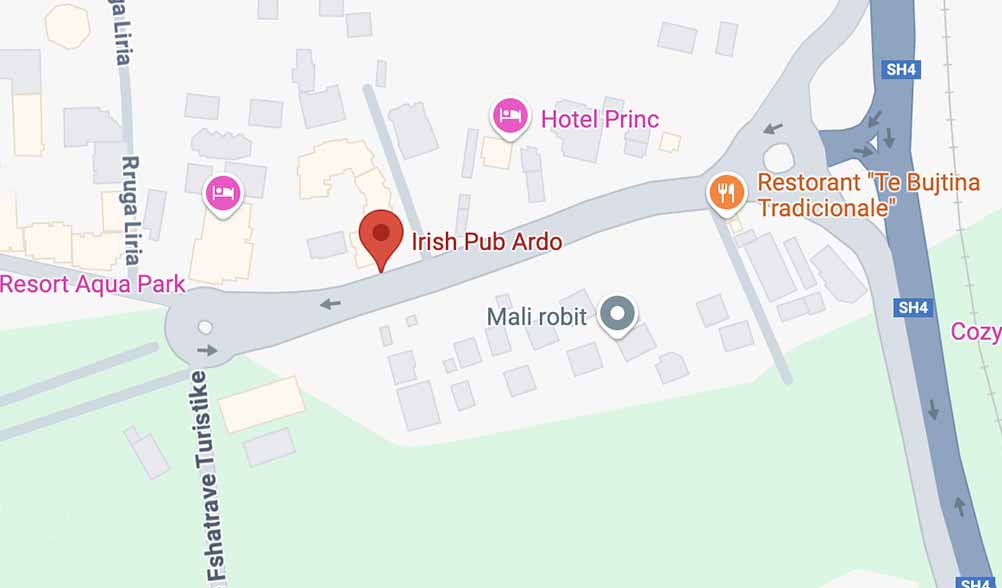Open the Hotel Princ marker
The image size is (1002, 588).
[x=510, y=115]
